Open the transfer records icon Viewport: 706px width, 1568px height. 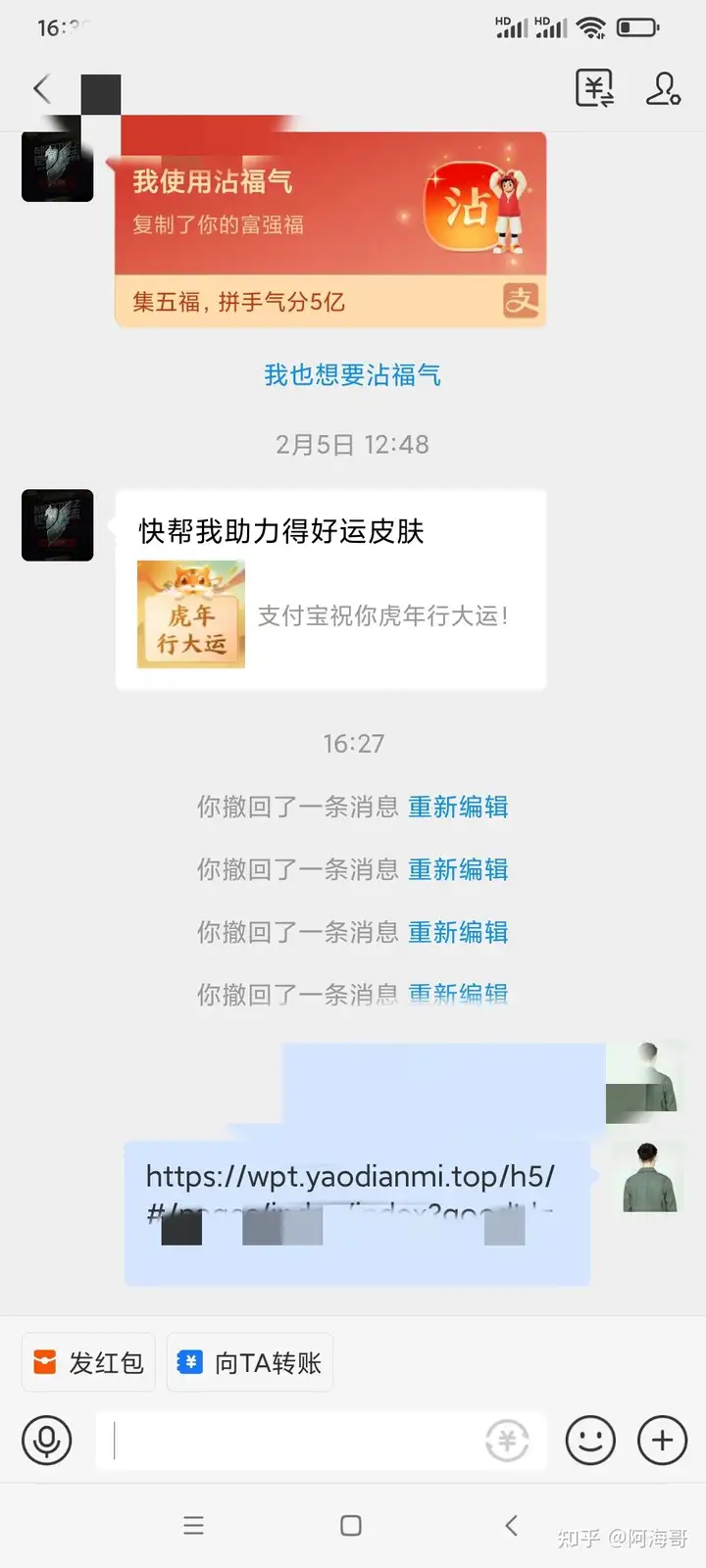594,89
